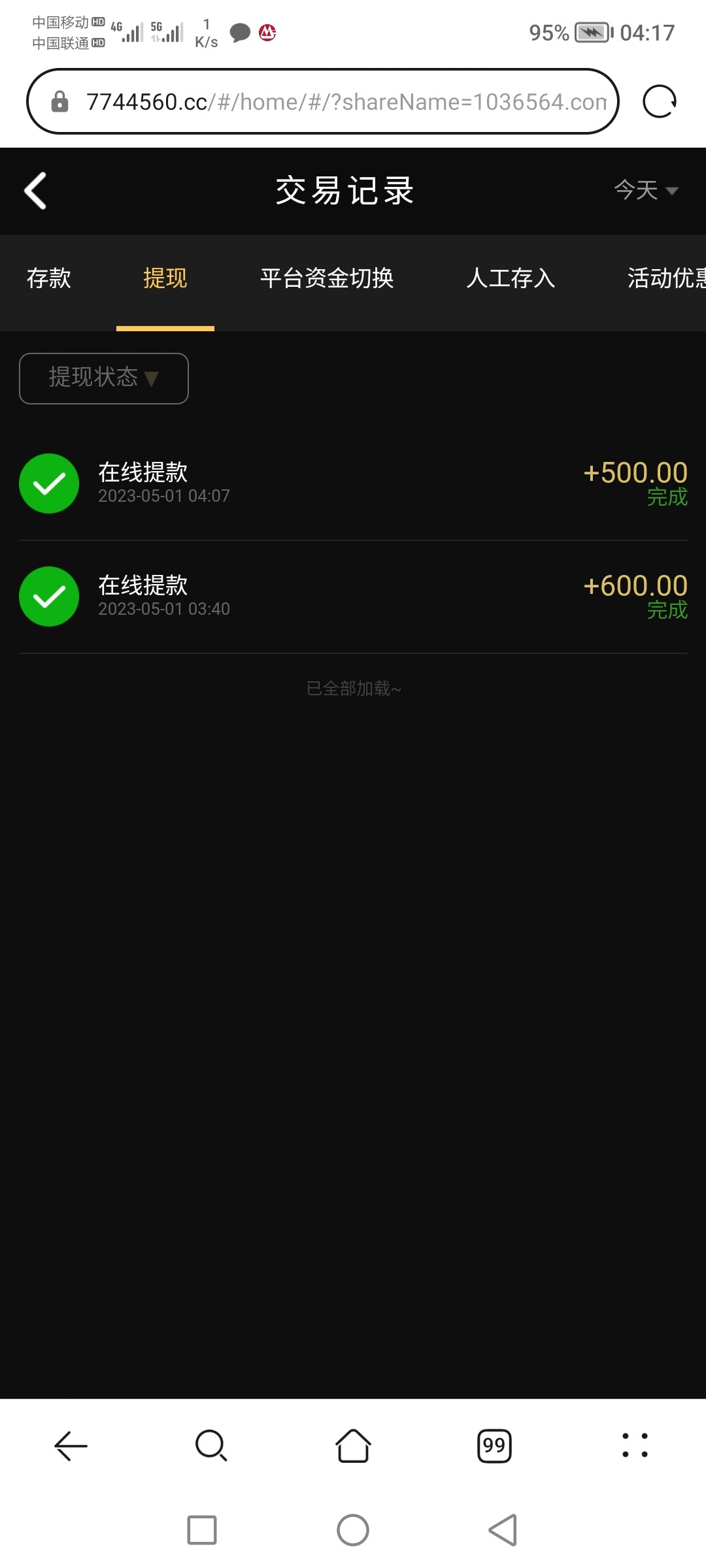
Task: Tap the green checkmark on the 600.00 withdrawal
Action: (49, 596)
